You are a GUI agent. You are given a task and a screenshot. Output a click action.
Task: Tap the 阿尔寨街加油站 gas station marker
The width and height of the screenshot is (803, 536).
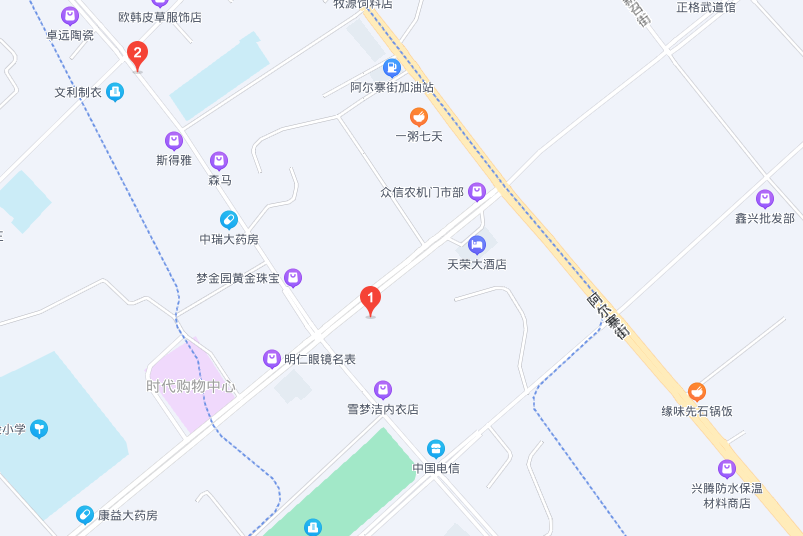[393, 69]
